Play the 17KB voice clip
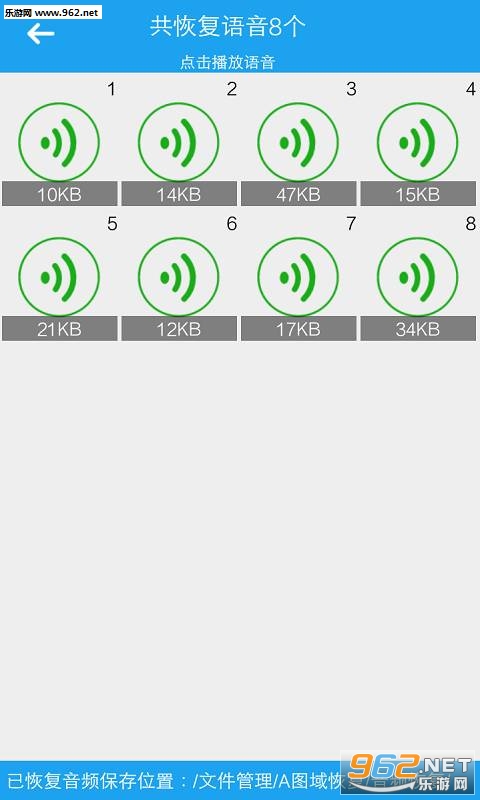This screenshot has height=800, width=480. click(298, 277)
